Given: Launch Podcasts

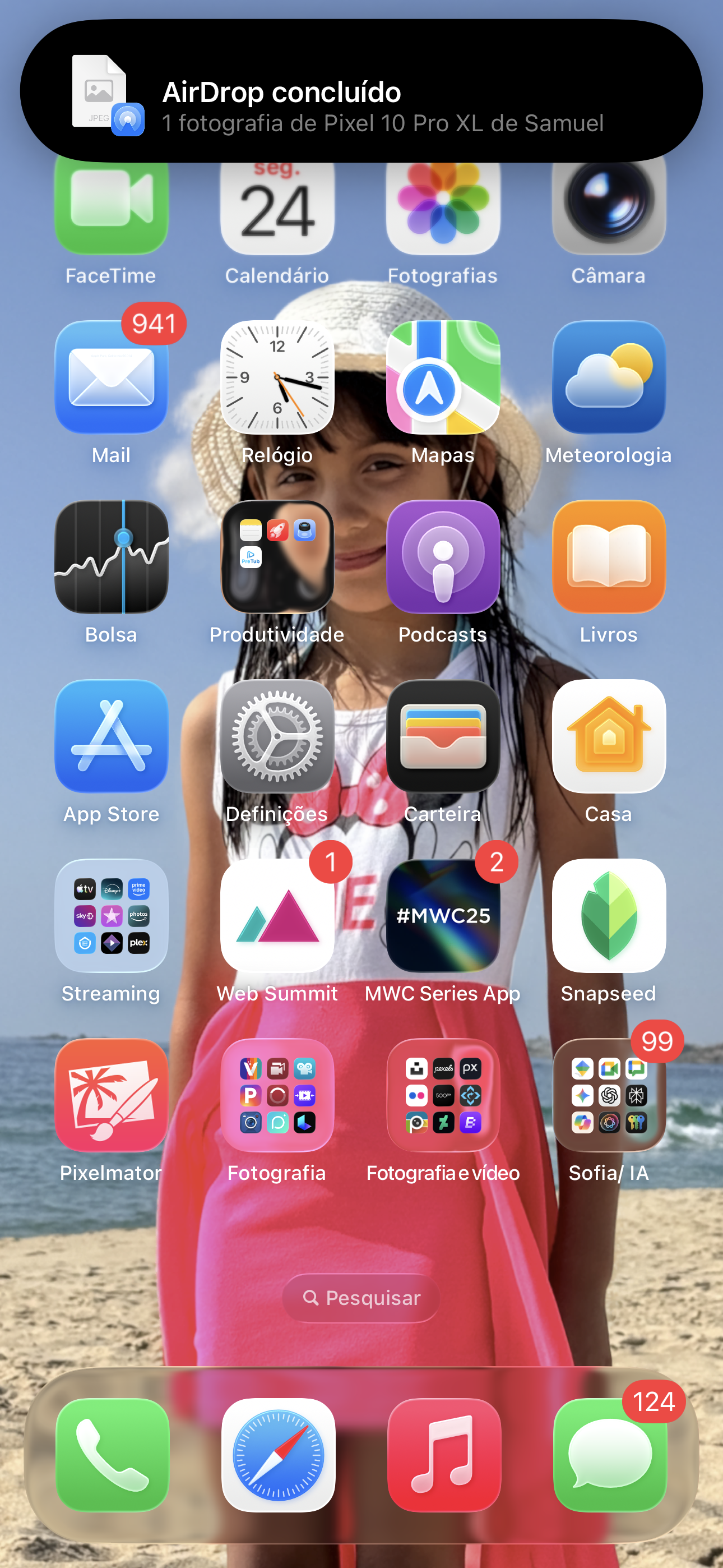Looking at the screenshot, I should click(443, 557).
